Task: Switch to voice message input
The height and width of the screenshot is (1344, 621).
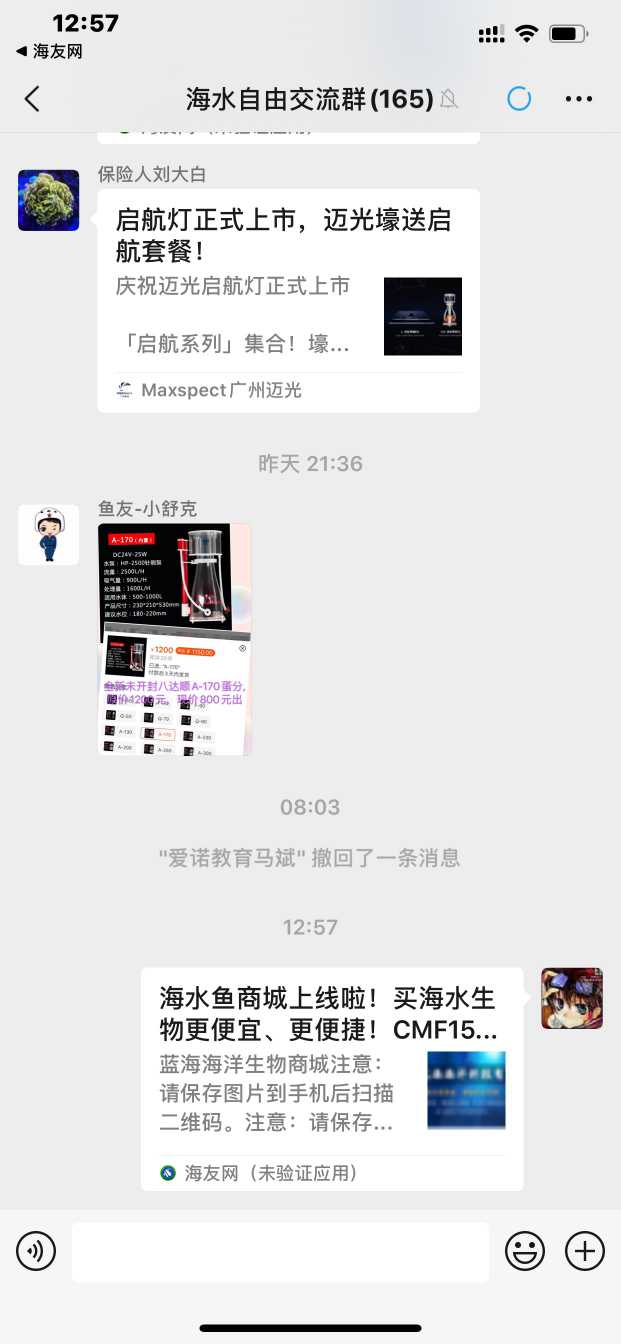Action: point(36,1251)
